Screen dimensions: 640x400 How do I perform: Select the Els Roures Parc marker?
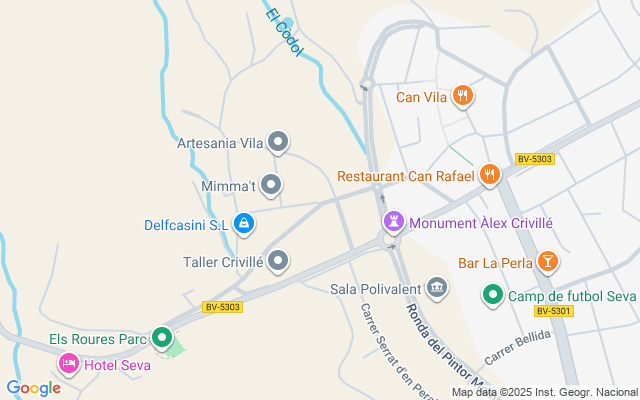point(161,338)
